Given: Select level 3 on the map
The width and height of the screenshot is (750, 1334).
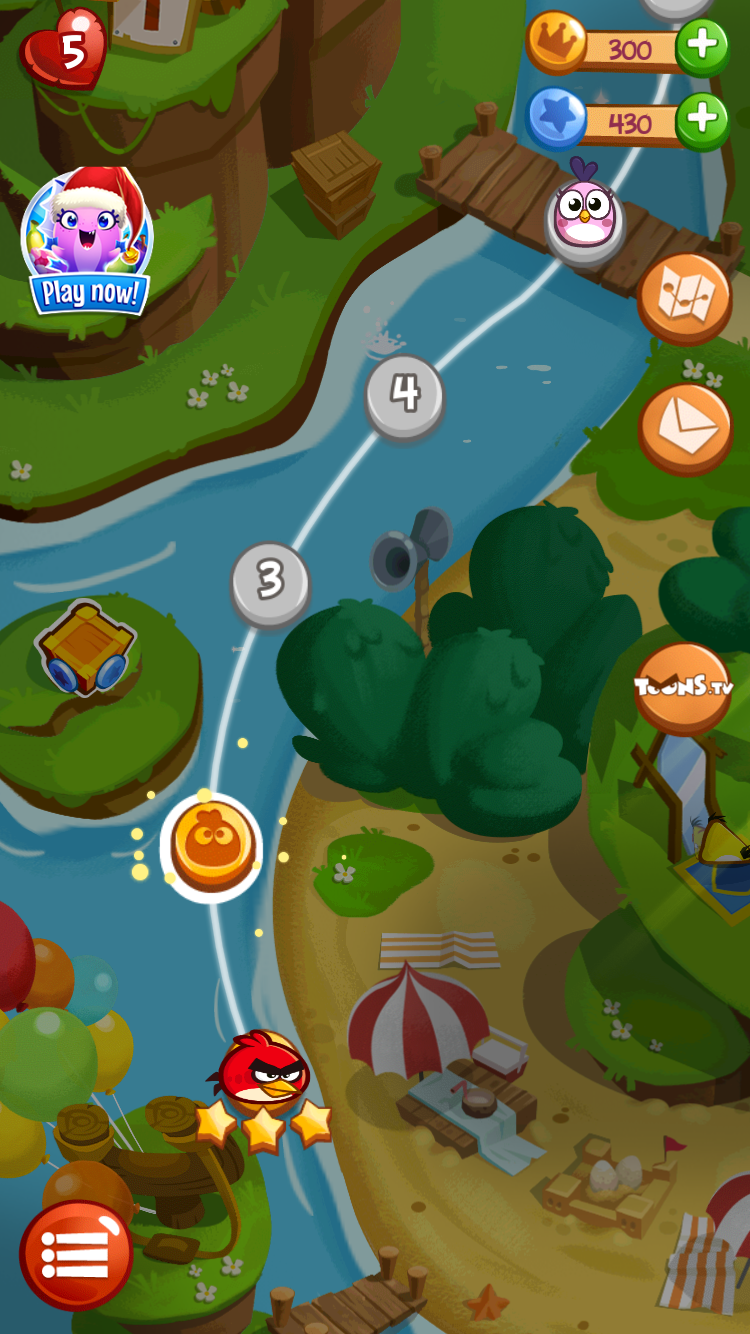Looking at the screenshot, I should [270, 582].
